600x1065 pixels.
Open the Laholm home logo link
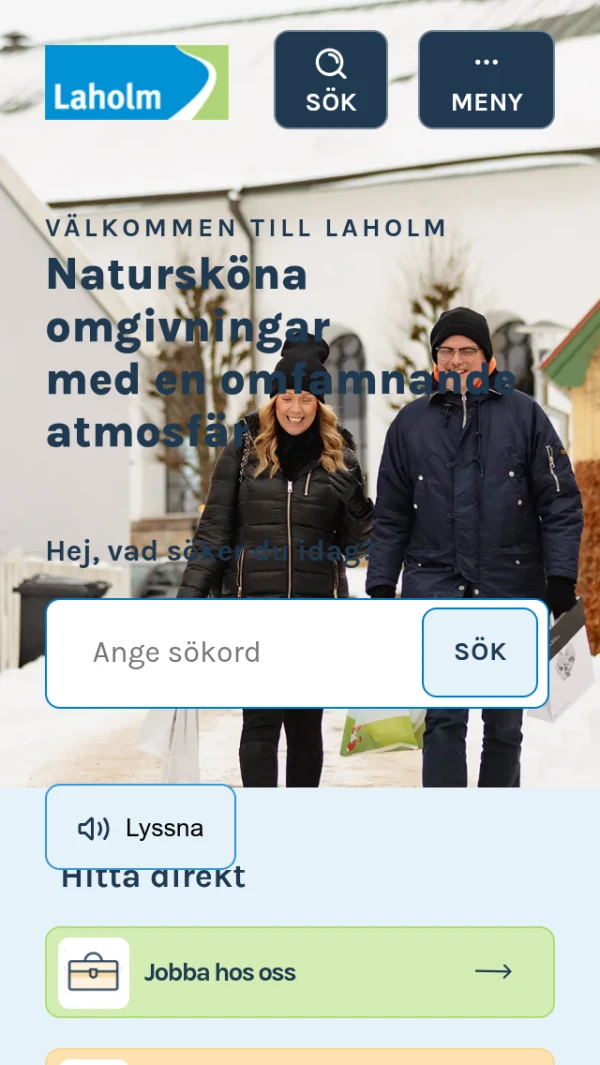click(137, 82)
